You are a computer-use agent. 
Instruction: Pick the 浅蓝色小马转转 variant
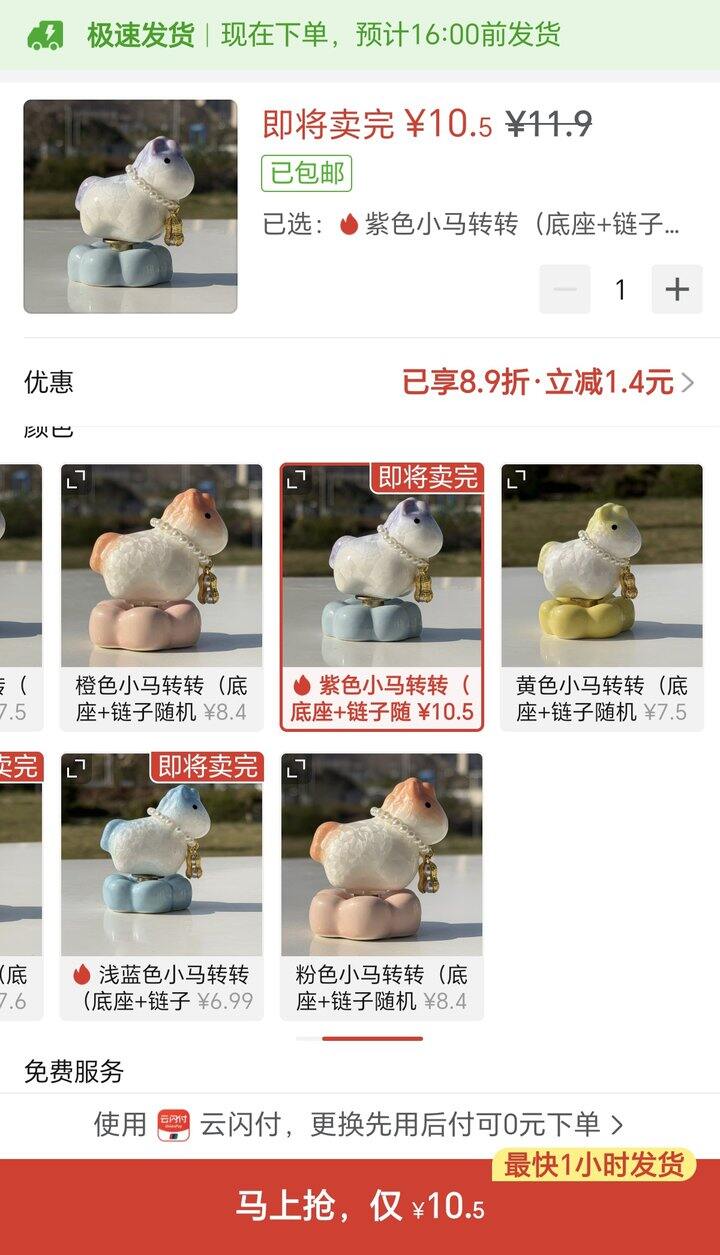[161, 886]
